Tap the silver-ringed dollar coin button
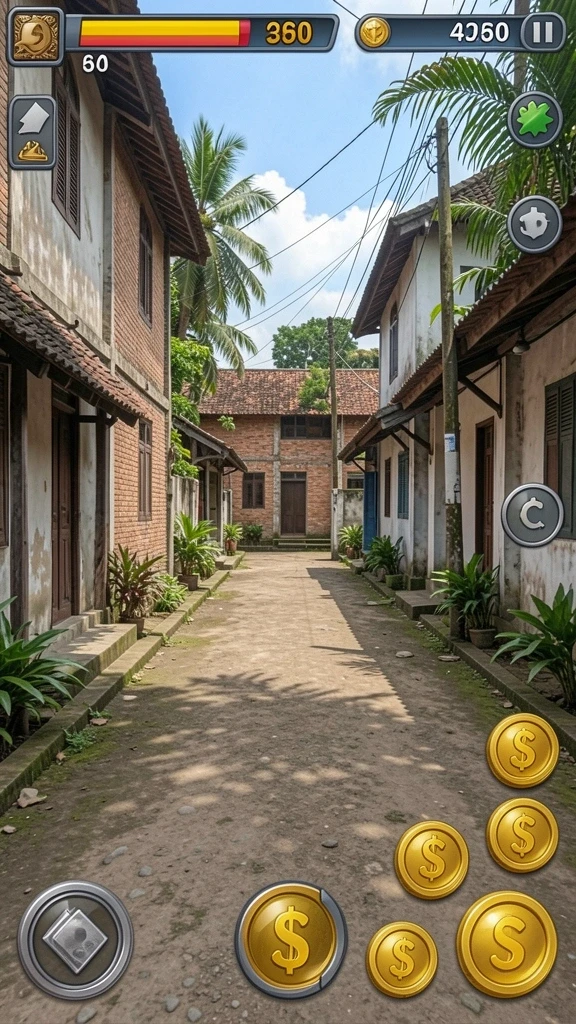The height and width of the screenshot is (1024, 576). click(291, 939)
